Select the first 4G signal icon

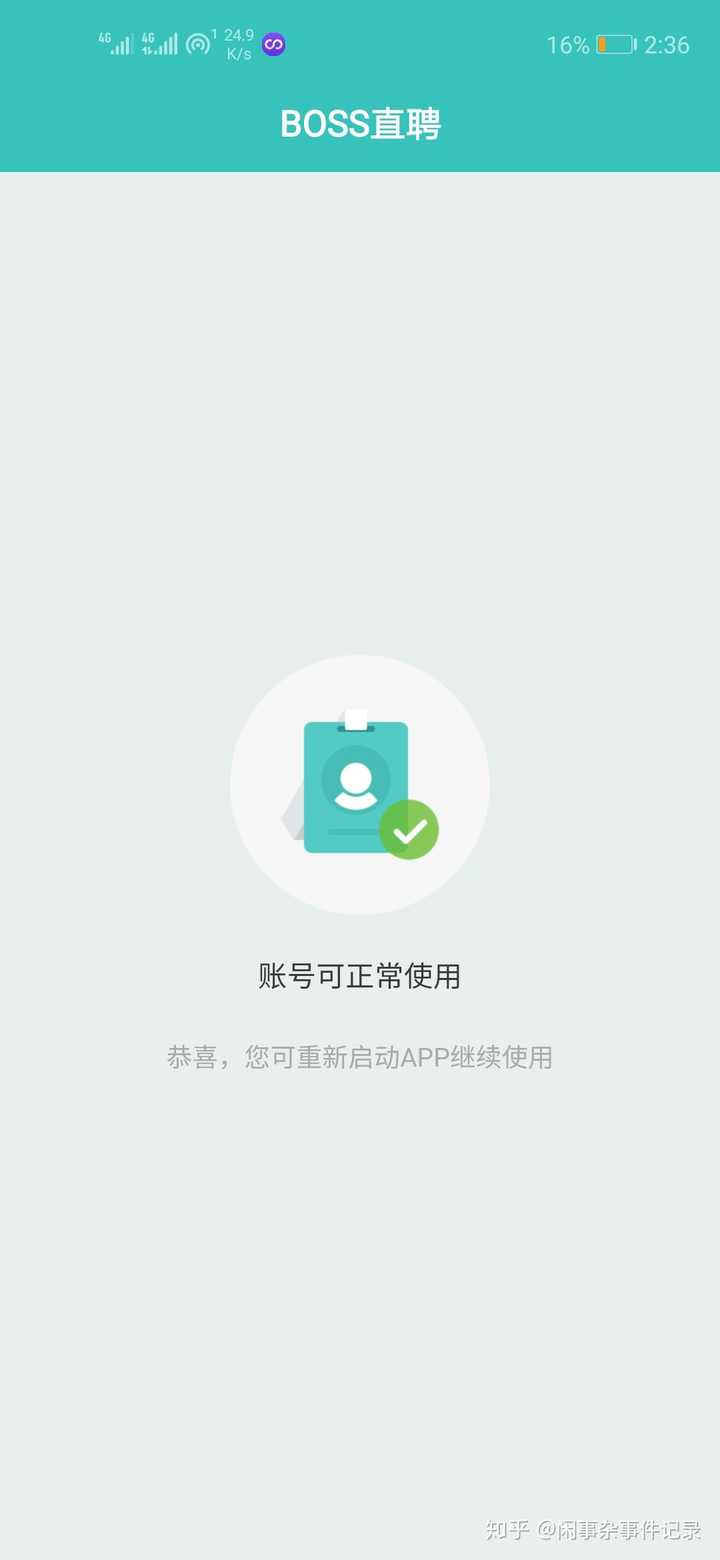coord(115,44)
